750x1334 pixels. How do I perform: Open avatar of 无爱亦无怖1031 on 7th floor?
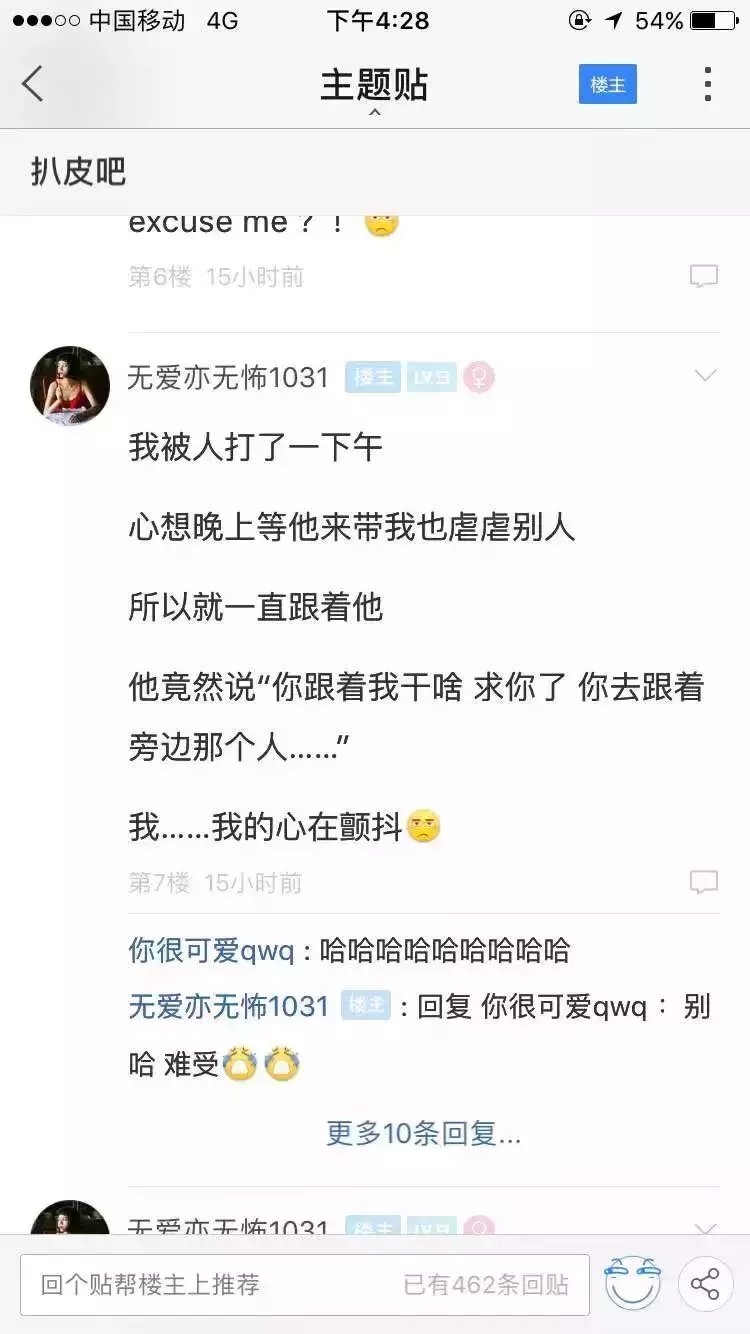pos(70,386)
